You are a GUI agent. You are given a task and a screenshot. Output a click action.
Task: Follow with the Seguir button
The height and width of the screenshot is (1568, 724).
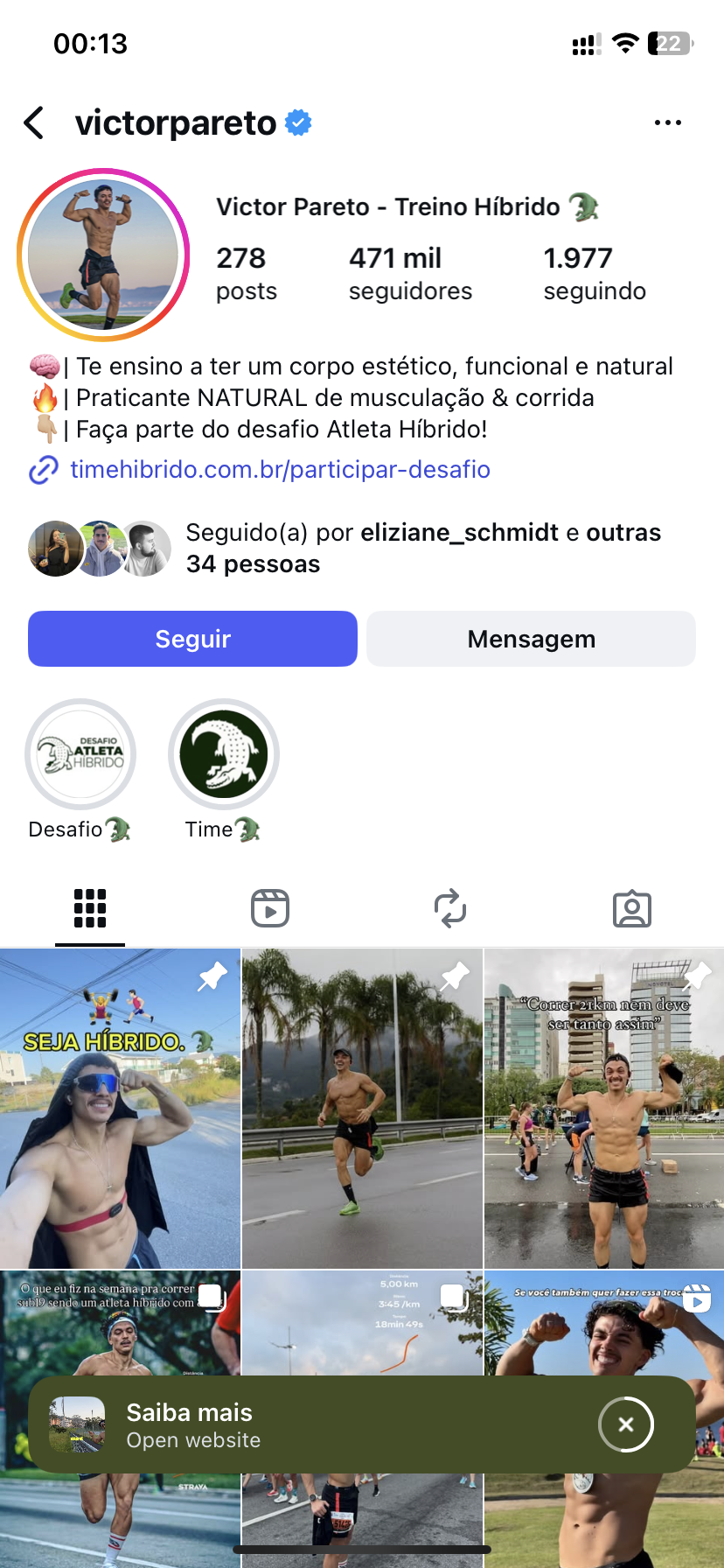click(x=192, y=639)
